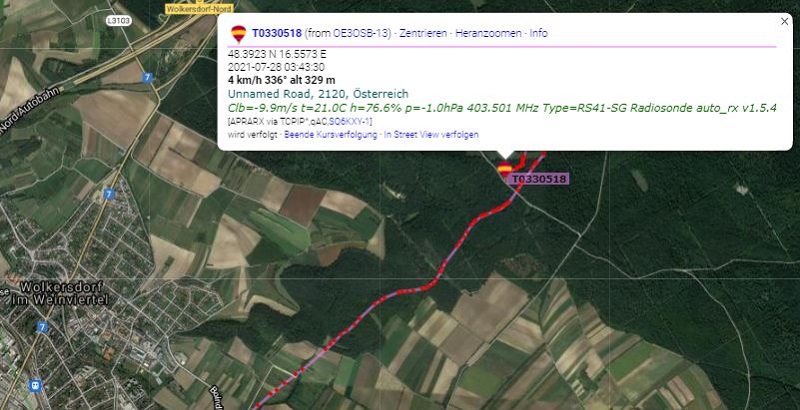Tap Zentrieren to center the map
This screenshot has width=800, height=410.
pyautogui.click(x=422, y=33)
